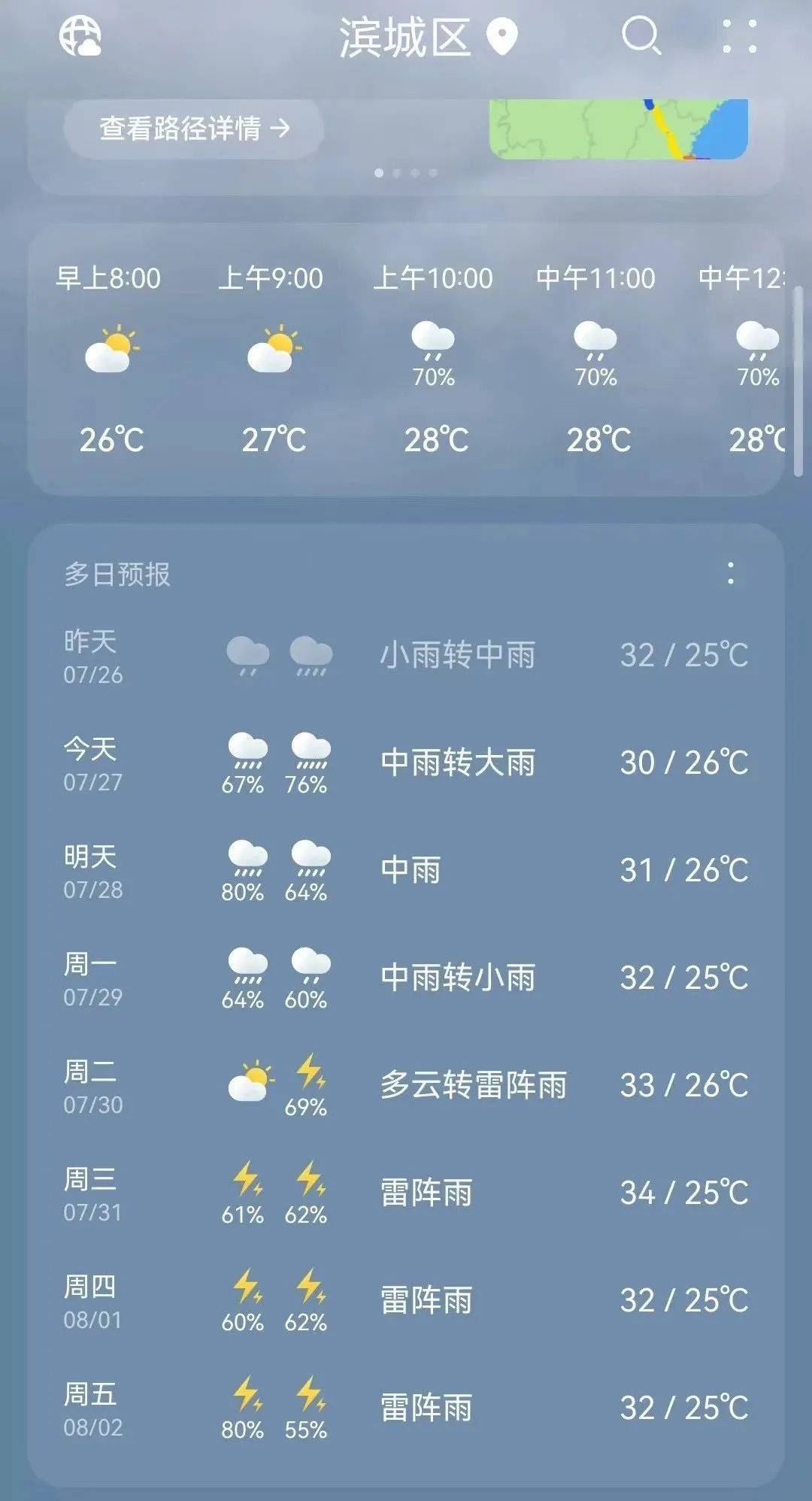View 周一 07/29 forecast details
Image resolution: width=812 pixels, height=1501 pixels.
tap(406, 978)
